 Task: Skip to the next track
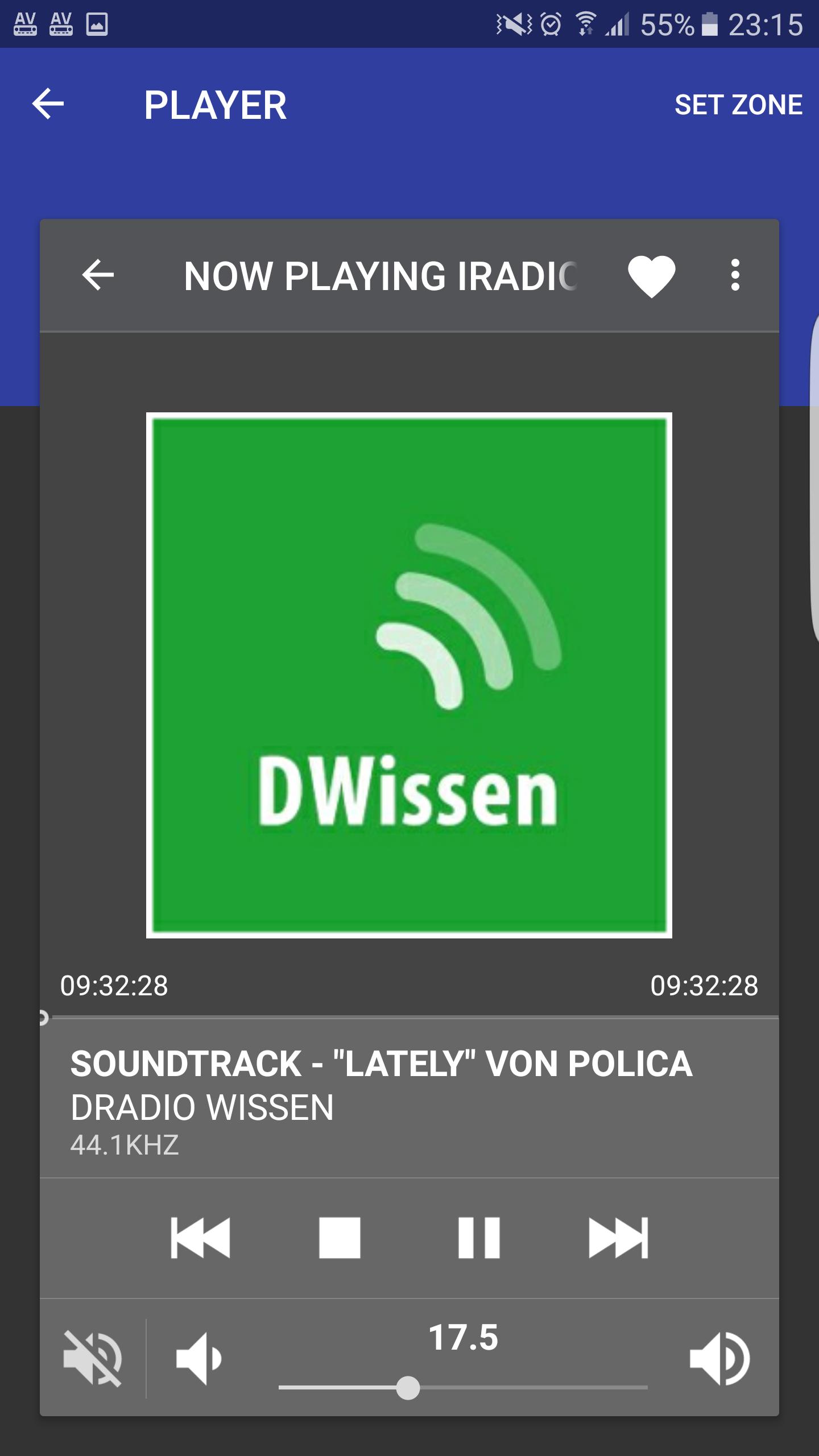pyautogui.click(x=618, y=1238)
